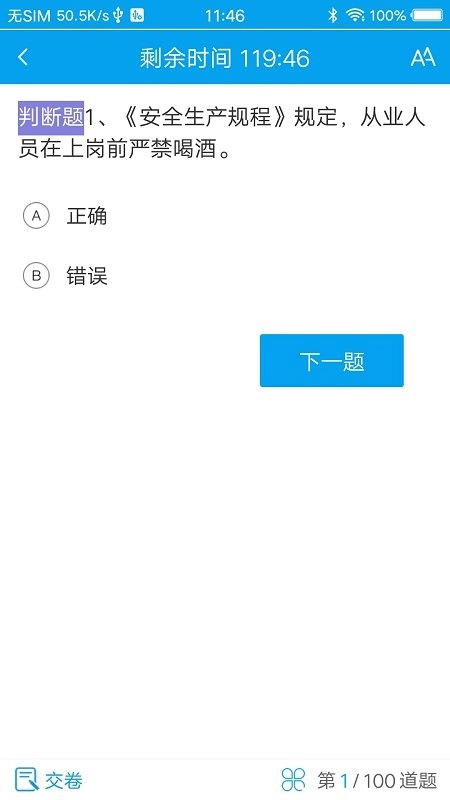Select option B 错误
Image resolution: width=450 pixels, height=800 pixels.
point(65,276)
